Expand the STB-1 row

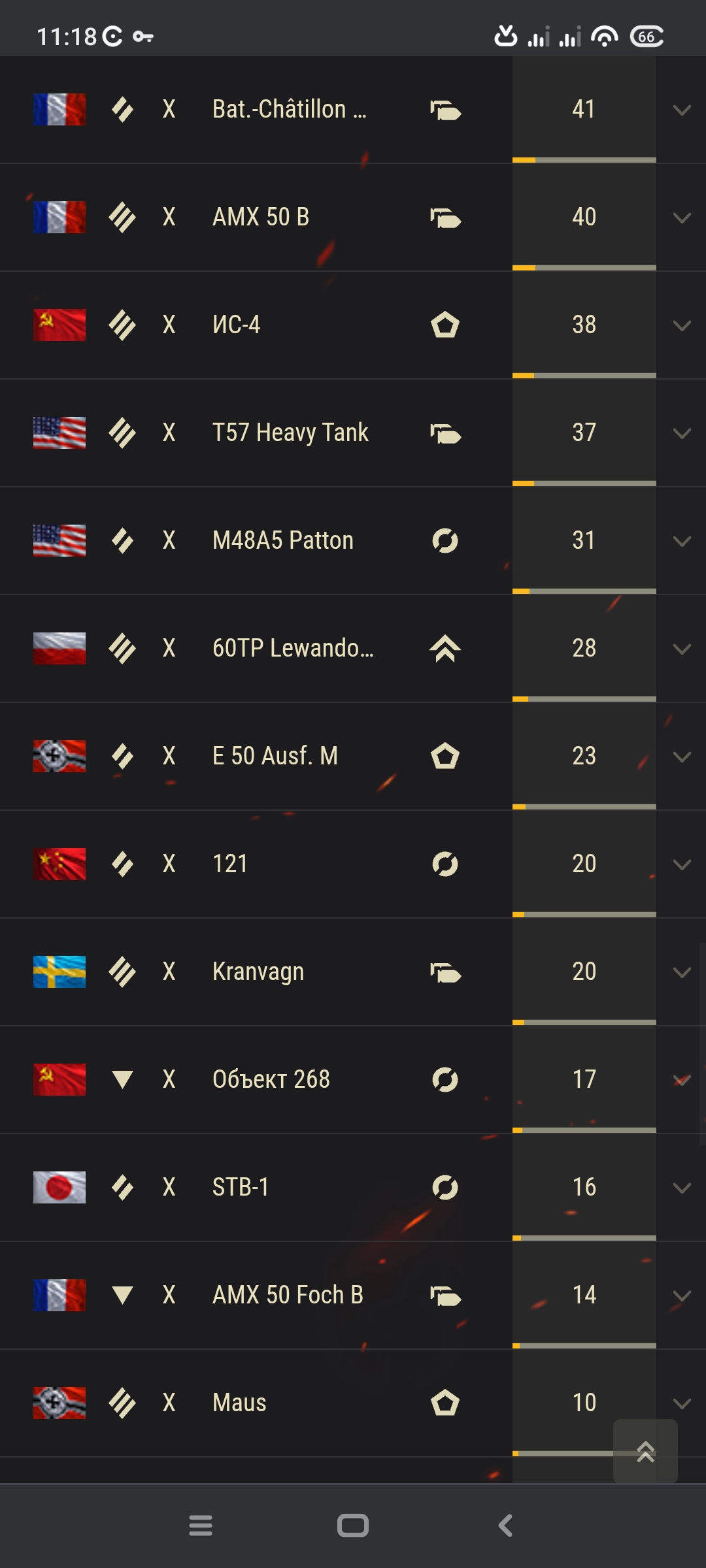pyautogui.click(x=682, y=1188)
